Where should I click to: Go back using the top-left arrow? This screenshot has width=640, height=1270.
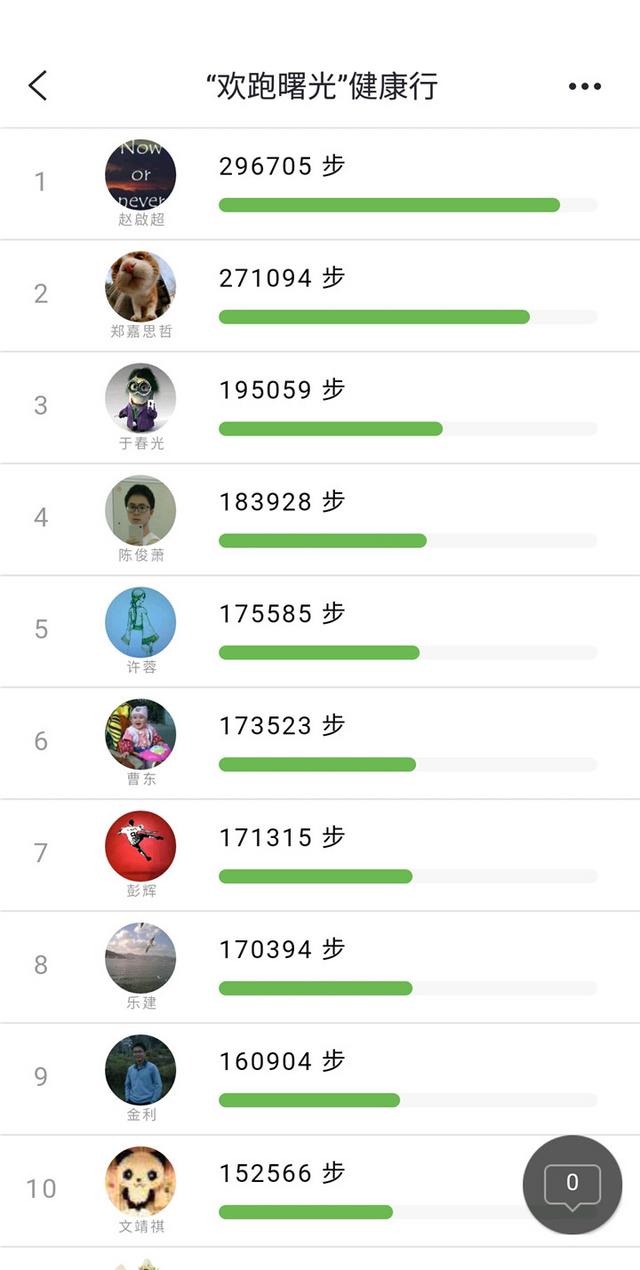pyautogui.click(x=38, y=86)
